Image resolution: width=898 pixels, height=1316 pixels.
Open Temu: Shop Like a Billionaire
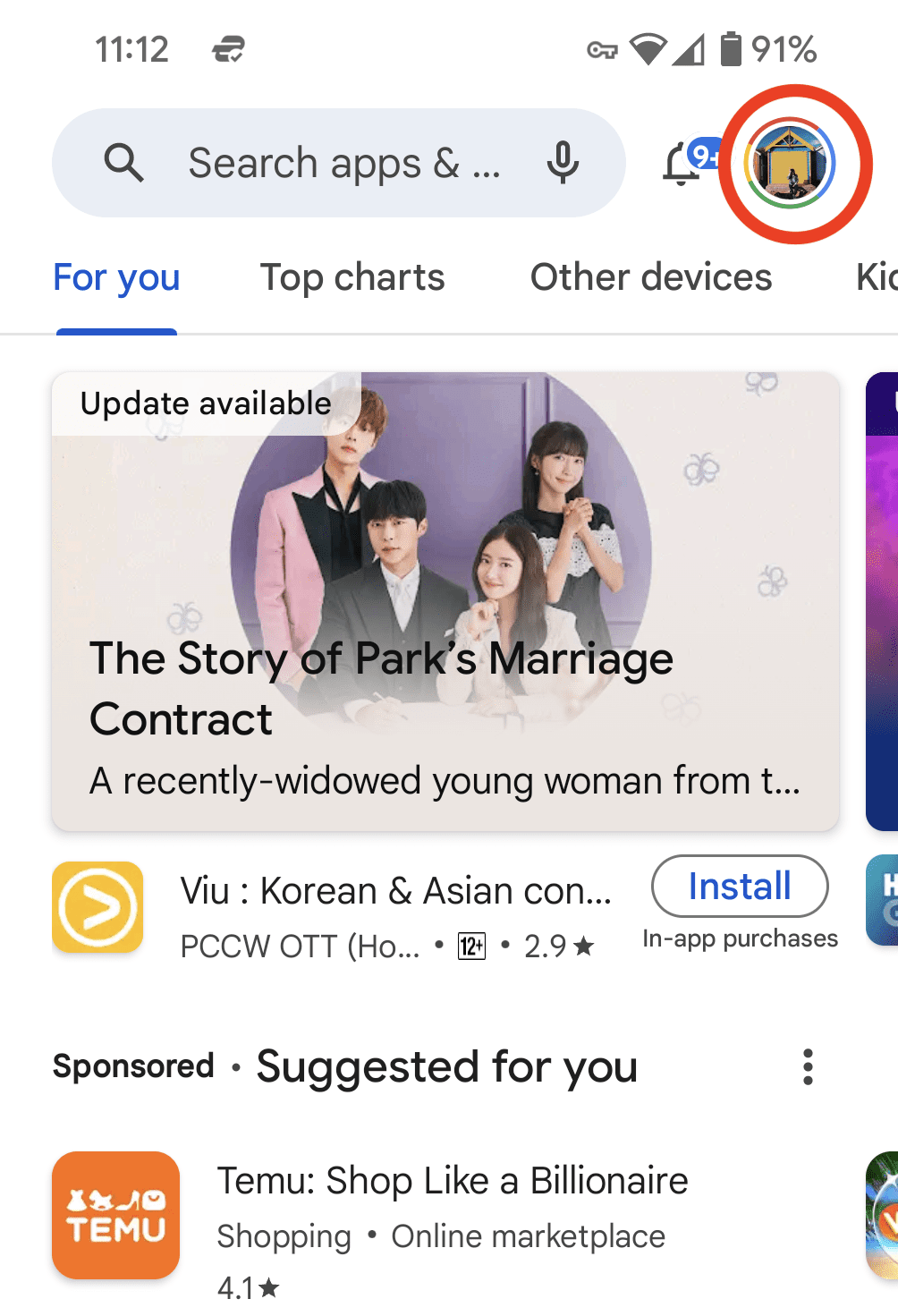pyautogui.click(x=452, y=1181)
